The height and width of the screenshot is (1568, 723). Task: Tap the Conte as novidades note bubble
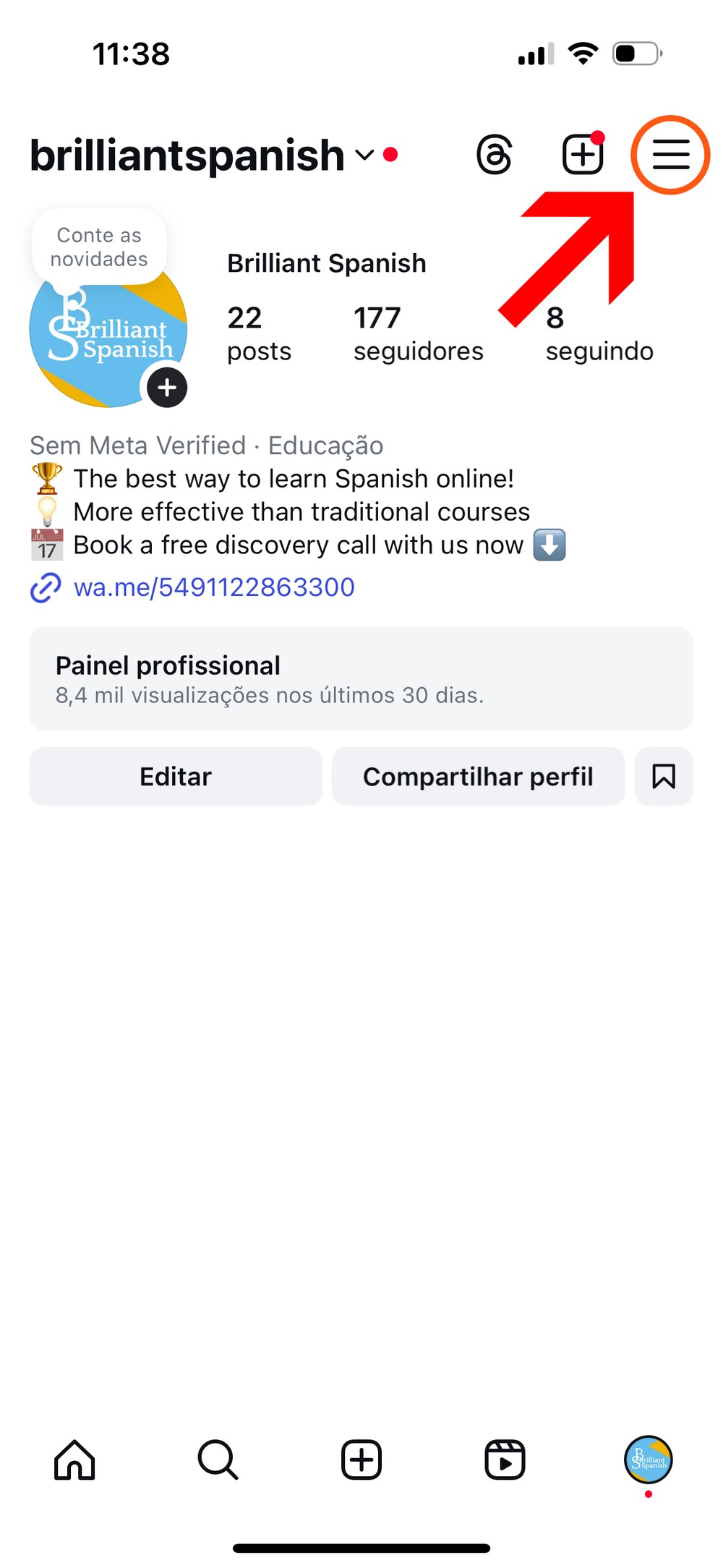point(99,247)
